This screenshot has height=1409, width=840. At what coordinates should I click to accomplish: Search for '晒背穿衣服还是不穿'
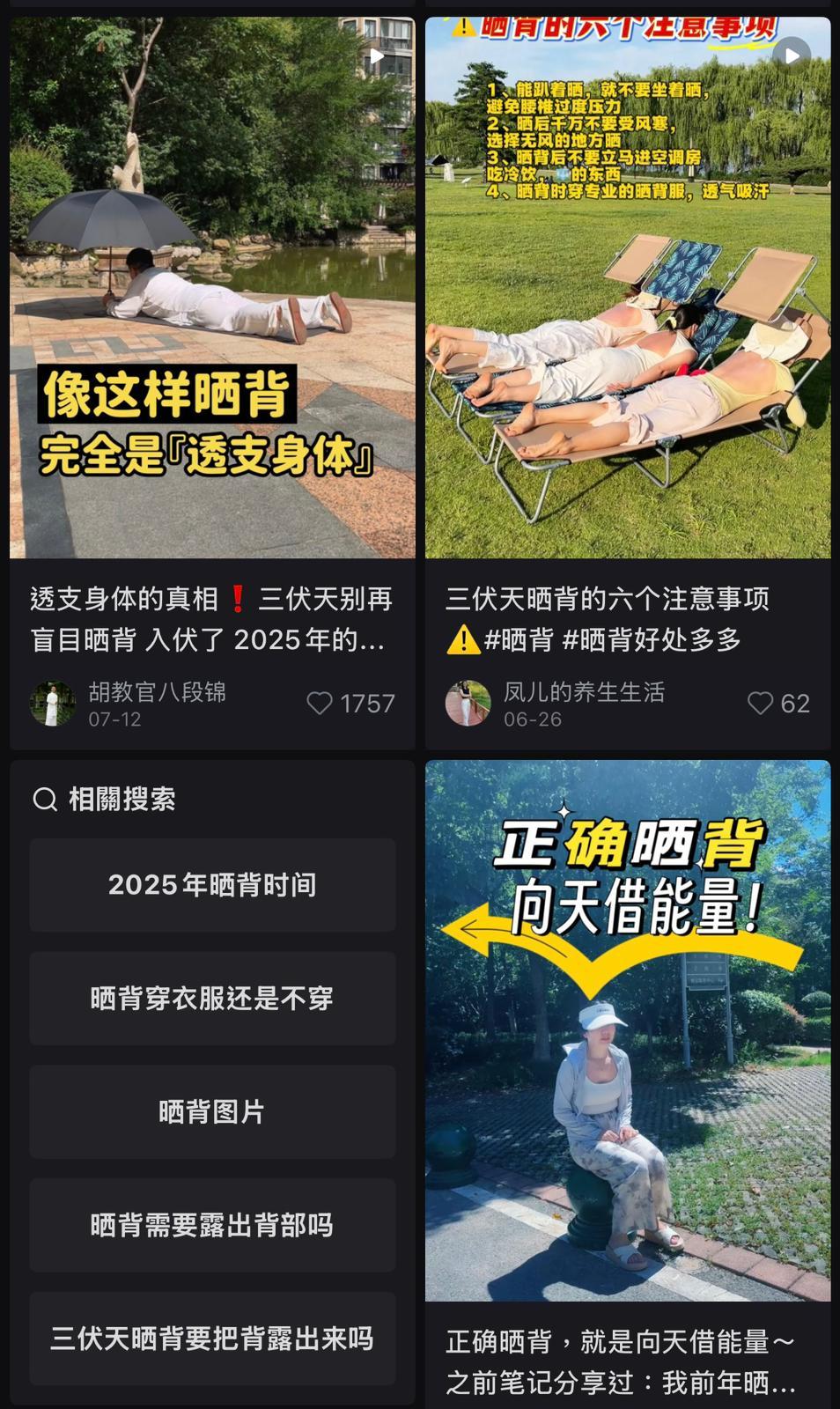pyautogui.click(x=212, y=999)
